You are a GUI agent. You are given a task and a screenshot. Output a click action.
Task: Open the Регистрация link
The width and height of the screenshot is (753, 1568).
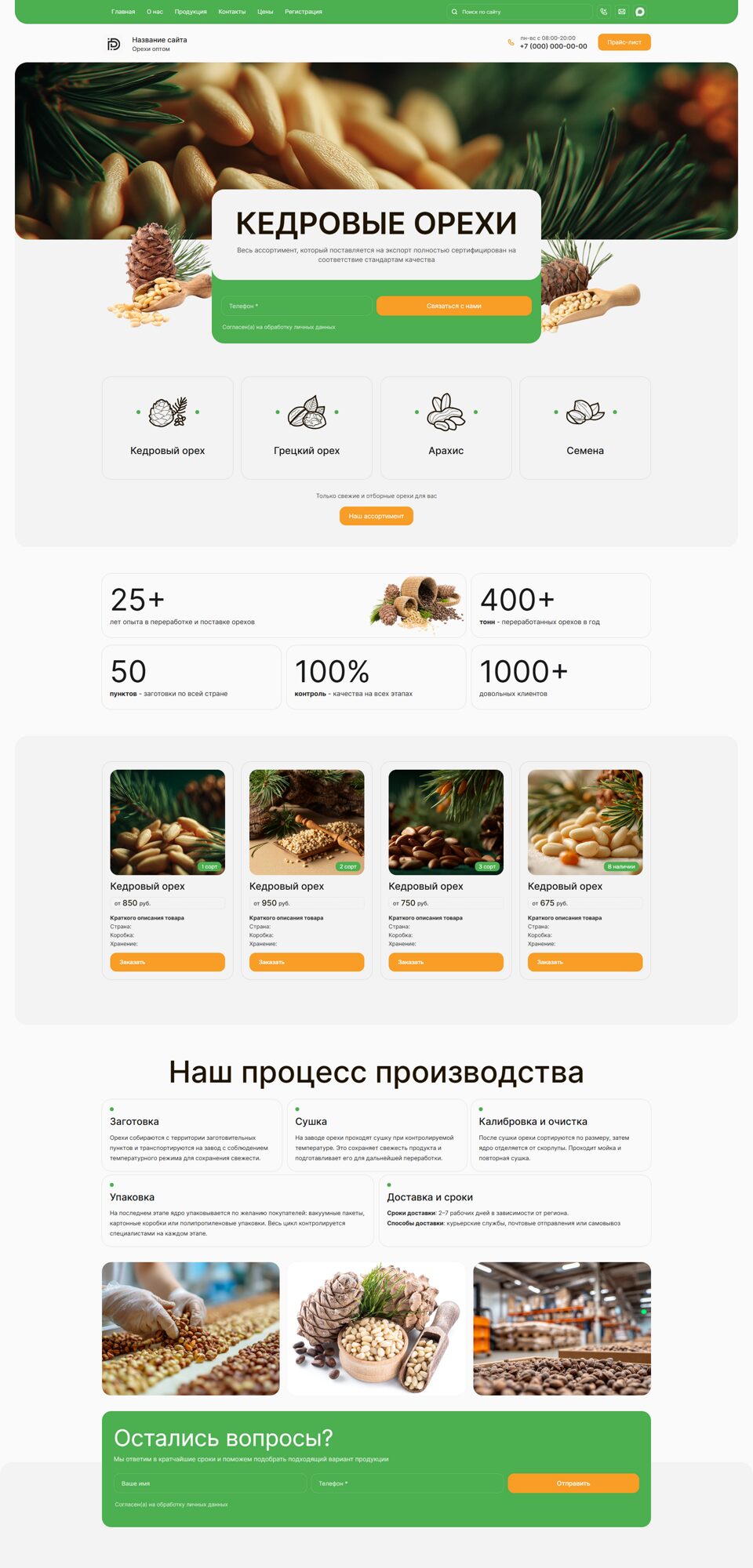[x=304, y=12]
